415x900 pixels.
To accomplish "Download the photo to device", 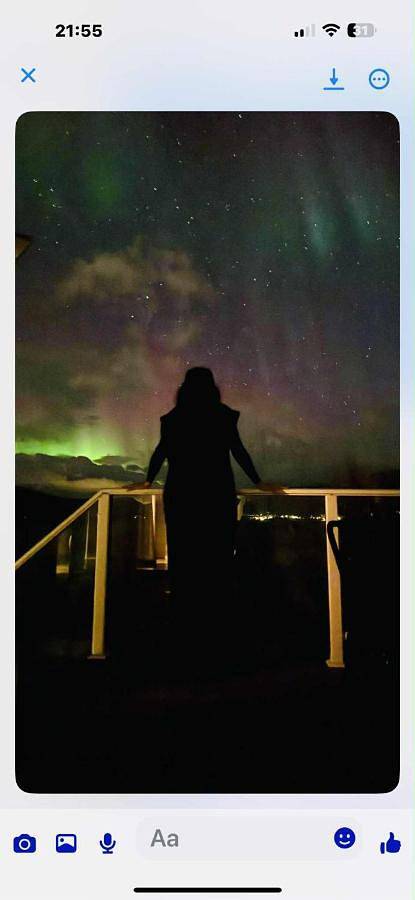I will coord(333,79).
